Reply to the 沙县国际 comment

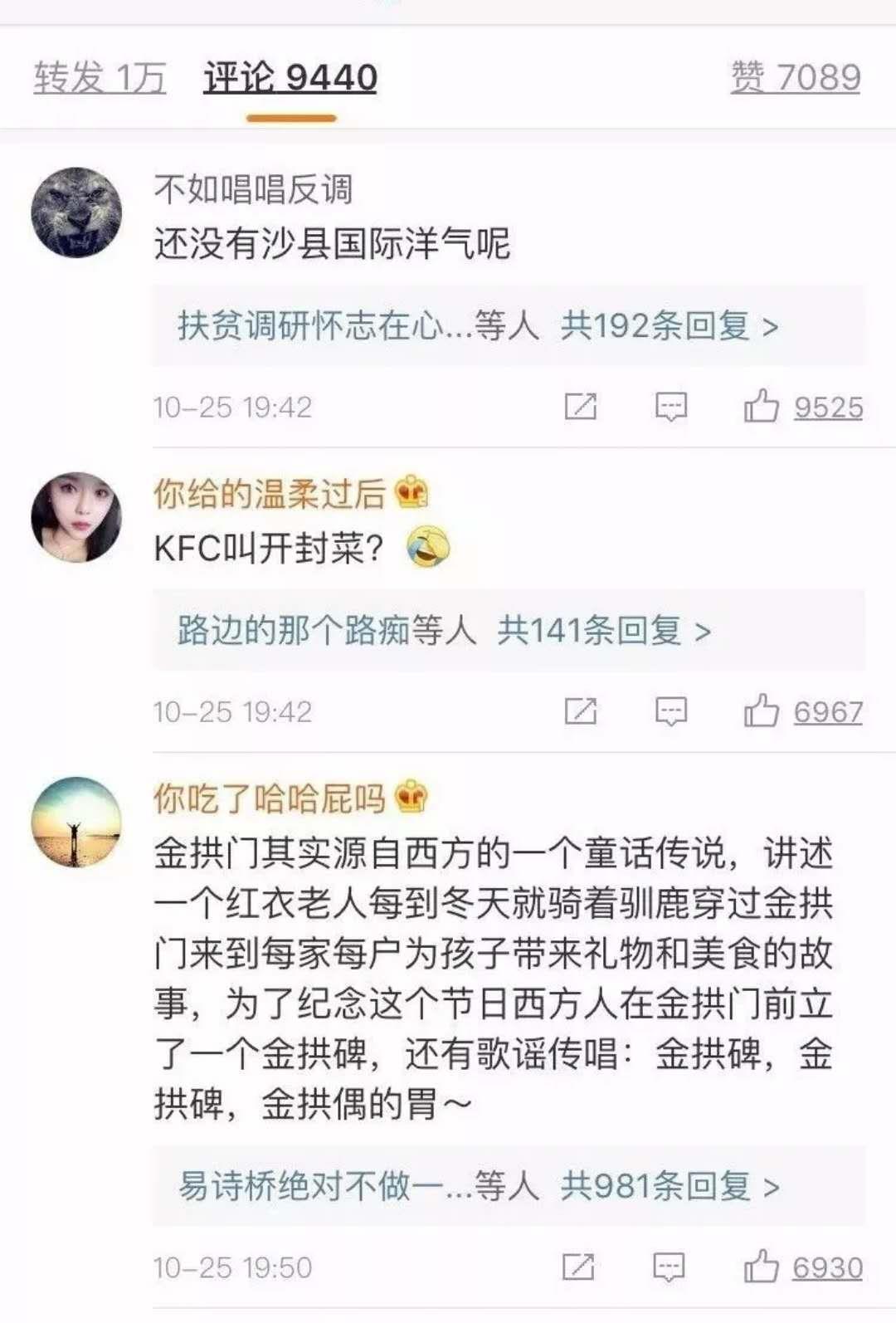[670, 407]
